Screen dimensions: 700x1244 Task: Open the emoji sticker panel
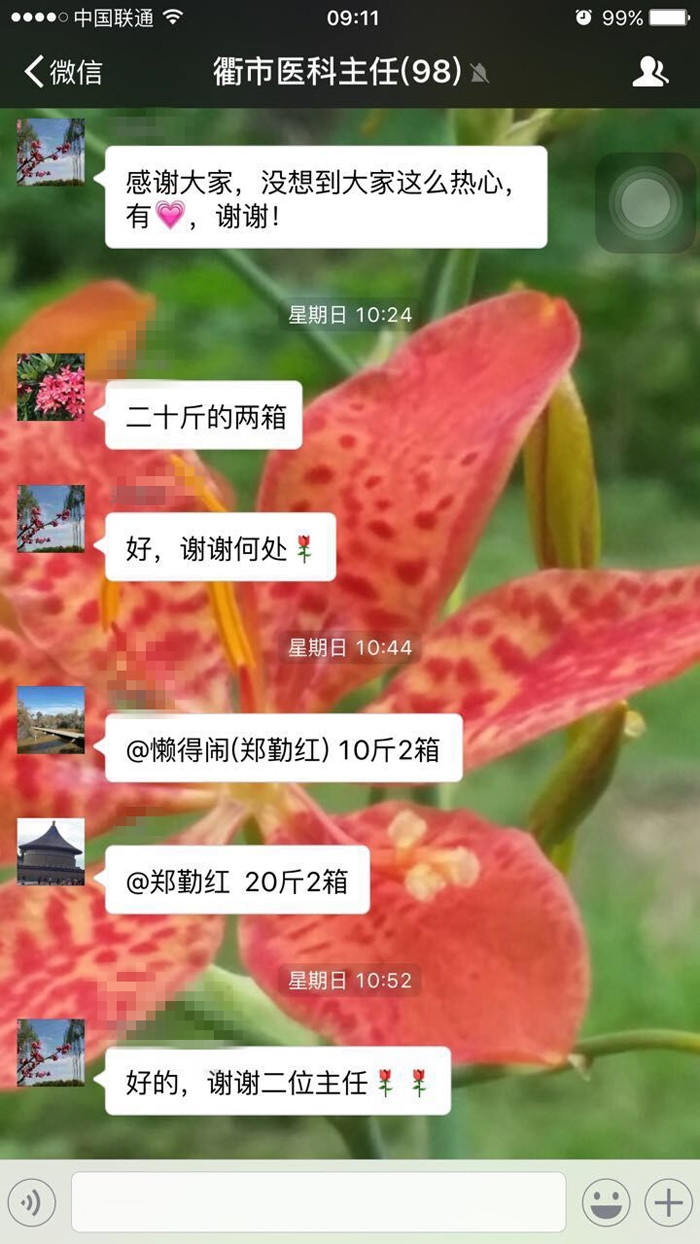[x=606, y=1202]
